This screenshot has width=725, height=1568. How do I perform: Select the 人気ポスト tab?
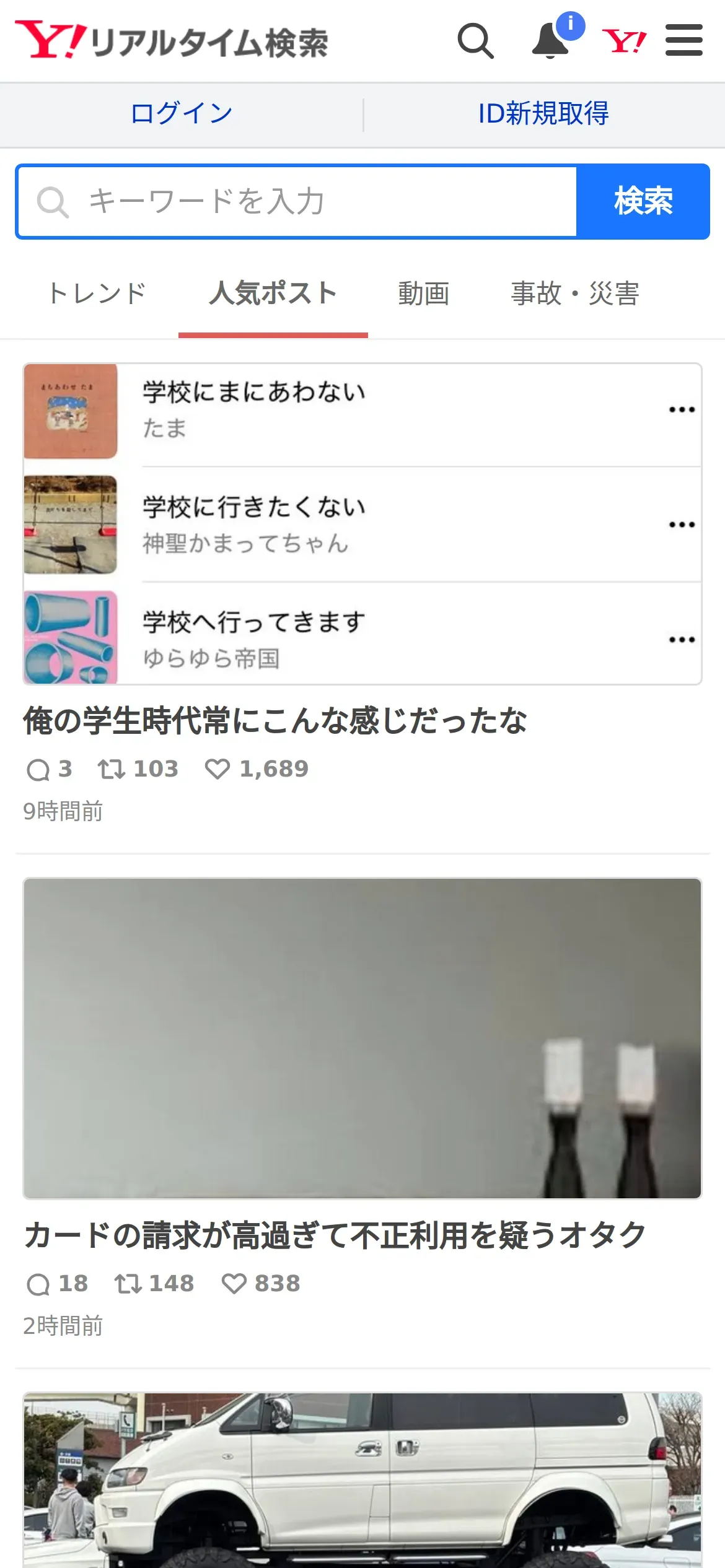[273, 294]
